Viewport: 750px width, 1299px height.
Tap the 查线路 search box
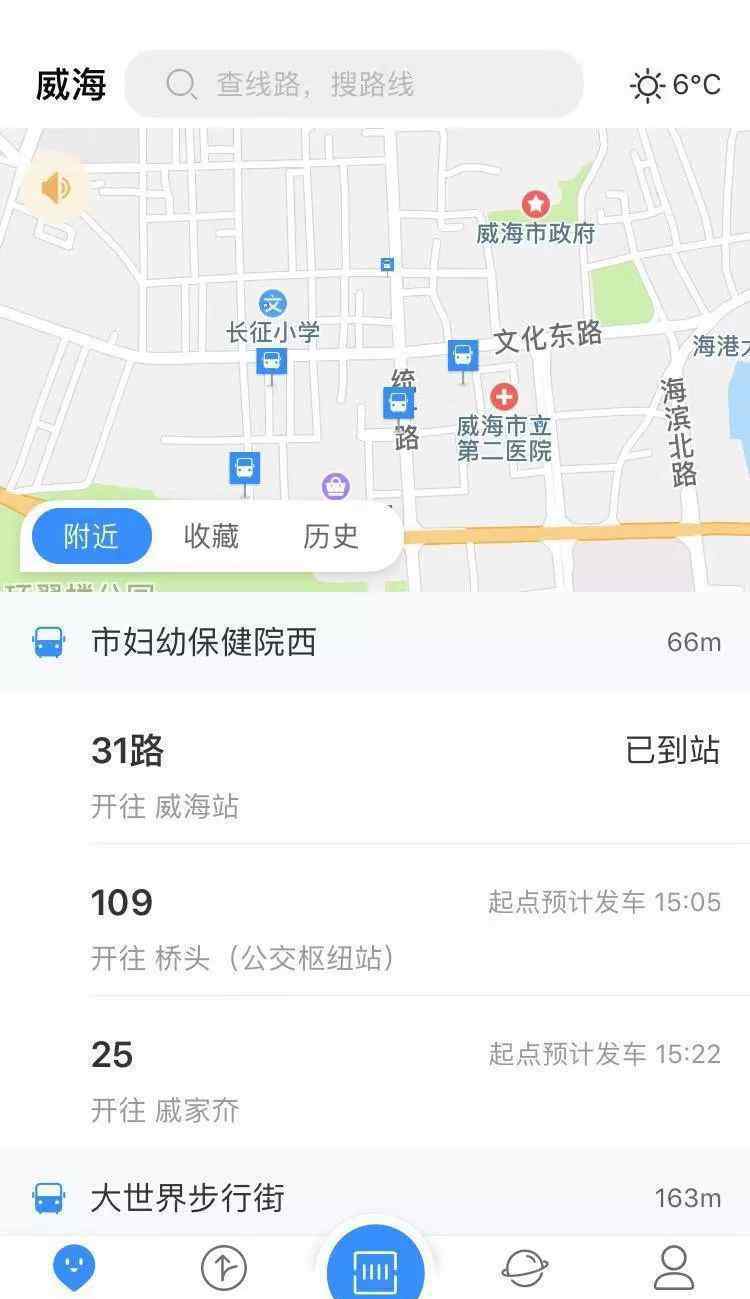click(x=354, y=84)
